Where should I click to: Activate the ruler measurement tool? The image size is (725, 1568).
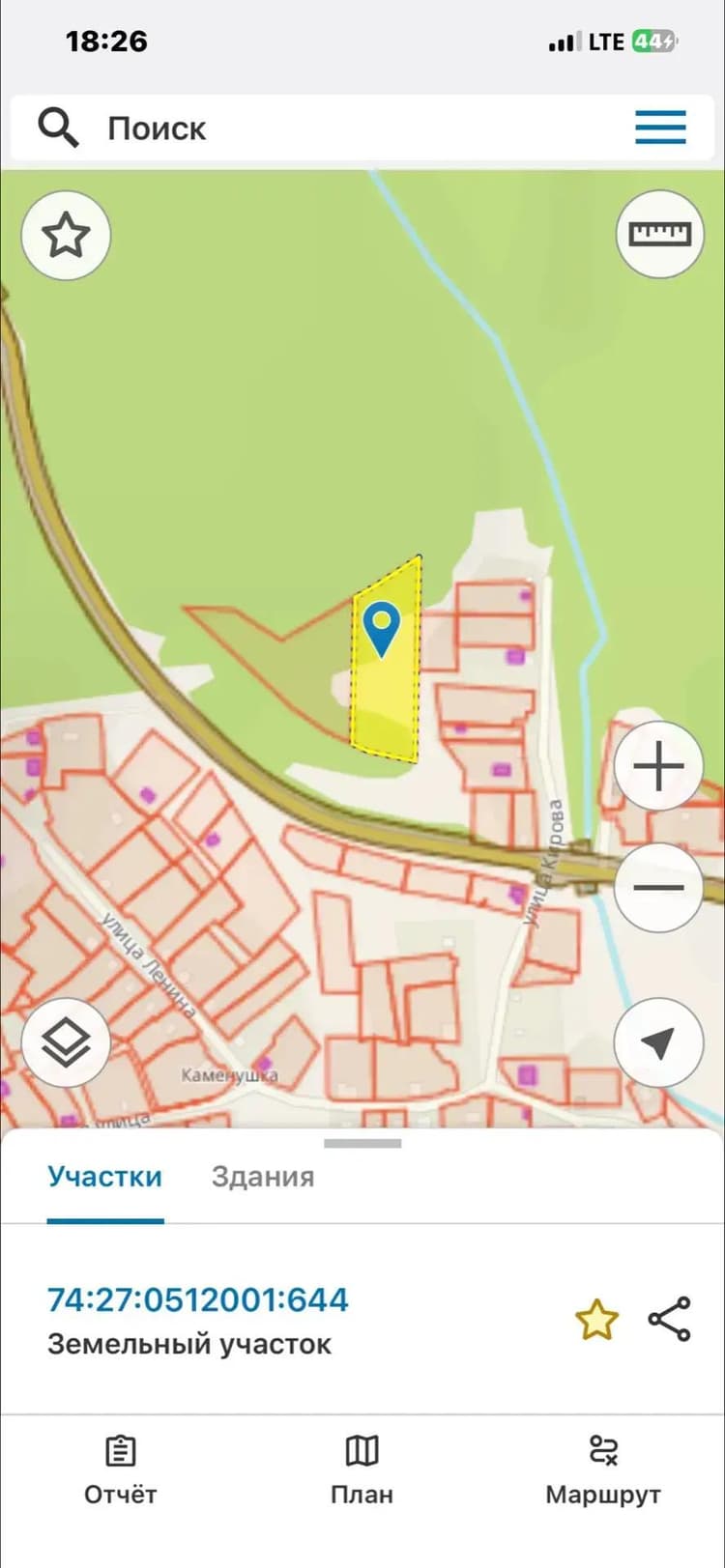tap(659, 234)
